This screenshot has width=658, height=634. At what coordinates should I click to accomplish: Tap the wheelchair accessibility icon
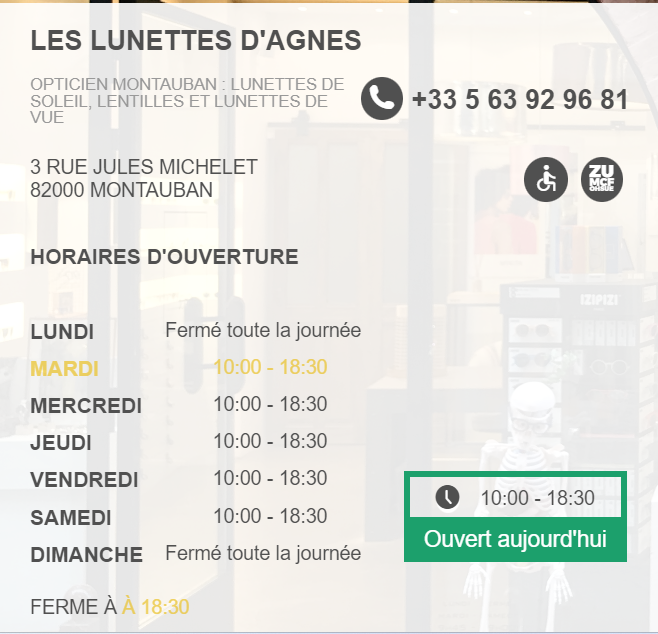click(x=546, y=180)
